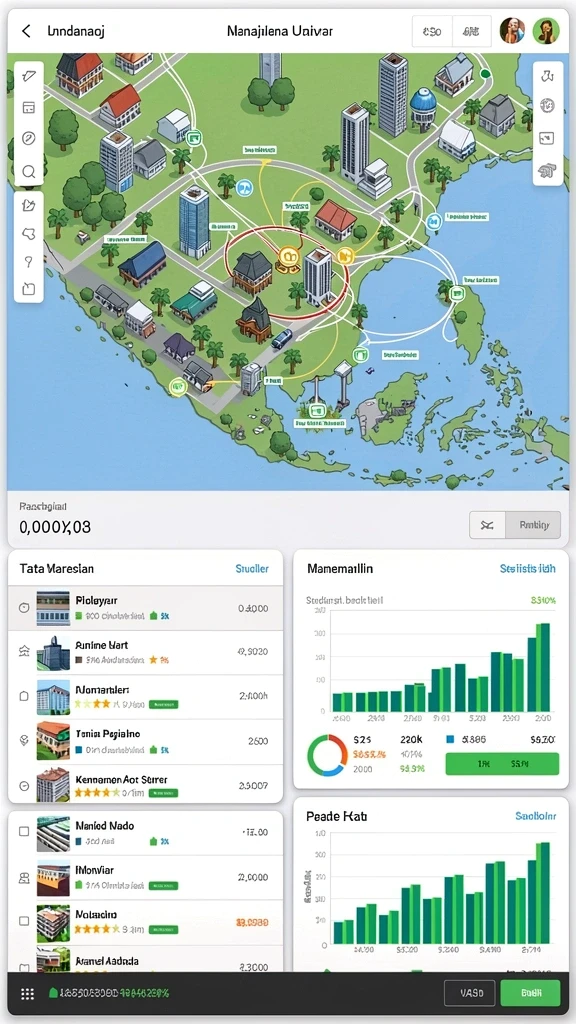Open the Ploleyar row in the list
This screenshot has height=1024, width=576.
click(x=145, y=608)
